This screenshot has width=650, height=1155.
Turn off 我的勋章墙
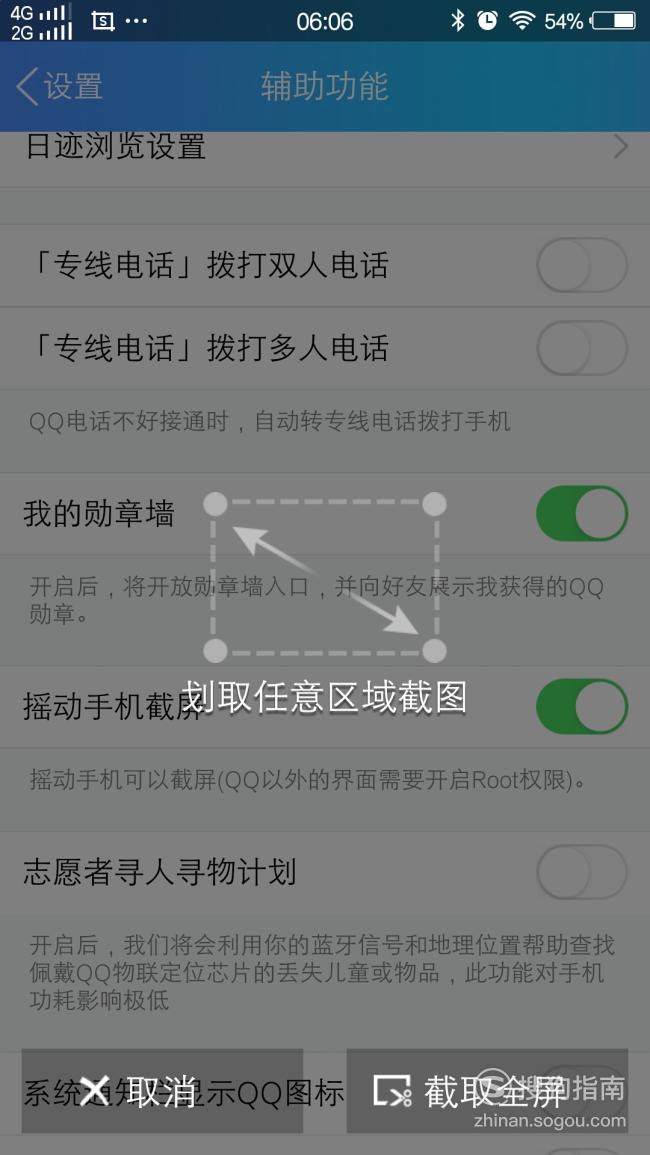(581, 513)
